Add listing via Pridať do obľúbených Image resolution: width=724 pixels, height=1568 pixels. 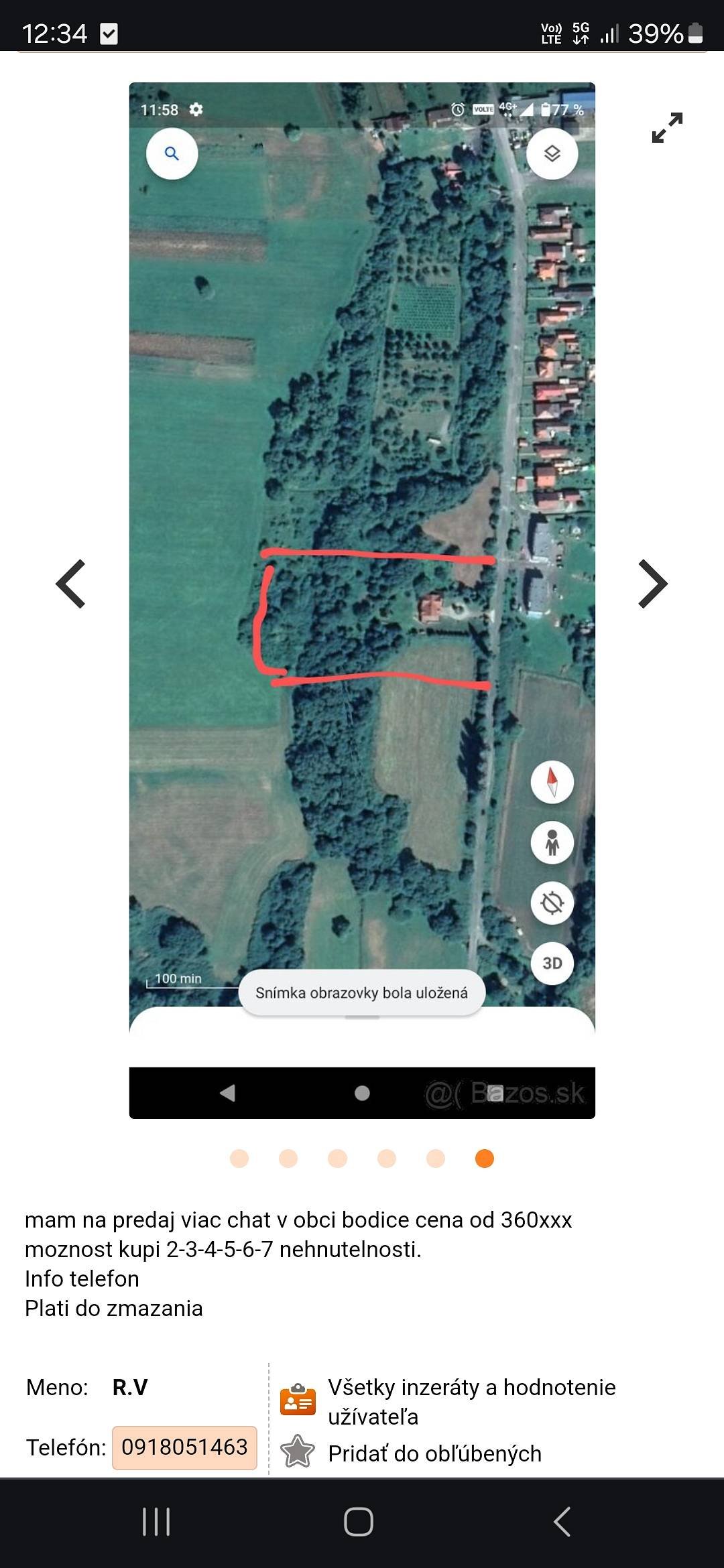(x=434, y=1453)
